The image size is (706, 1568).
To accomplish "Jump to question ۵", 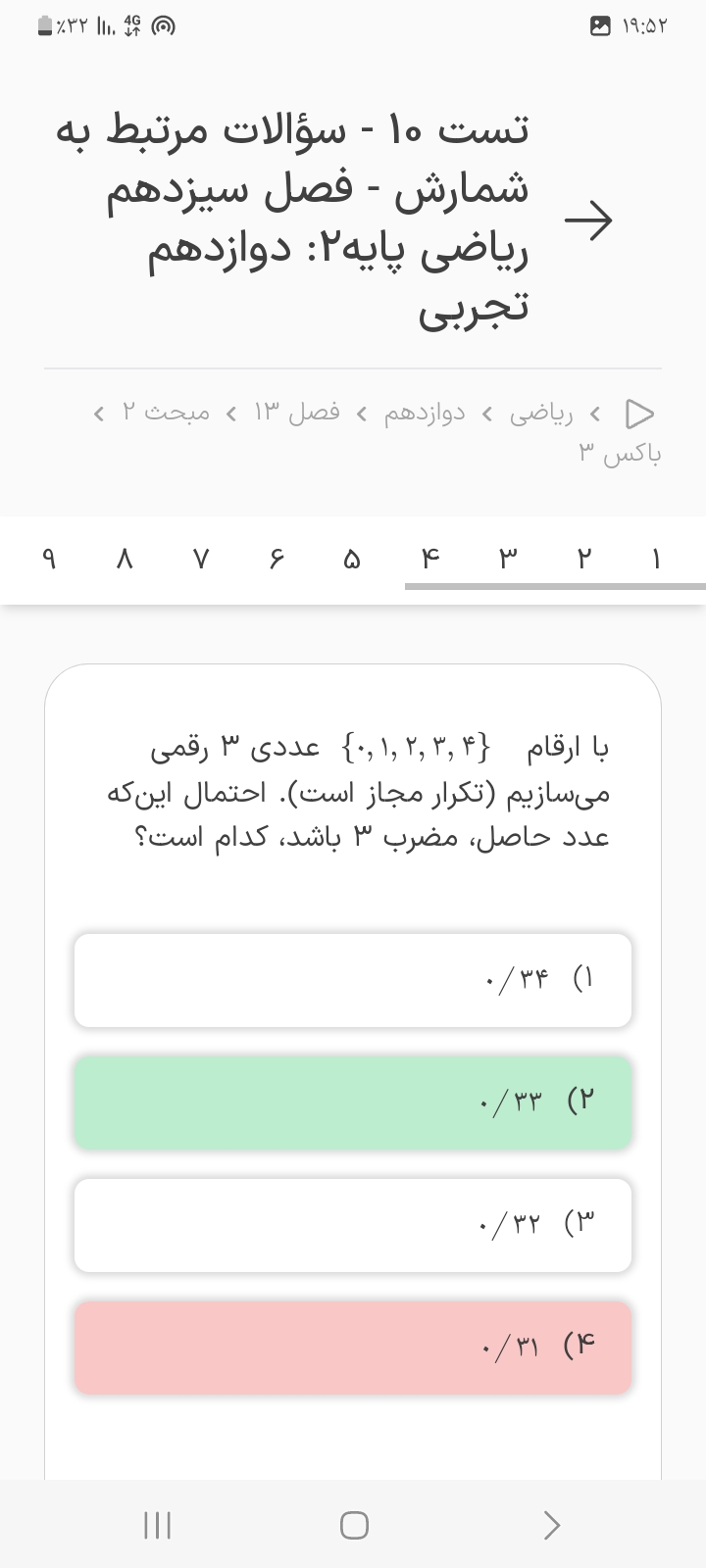I will pos(352,560).
